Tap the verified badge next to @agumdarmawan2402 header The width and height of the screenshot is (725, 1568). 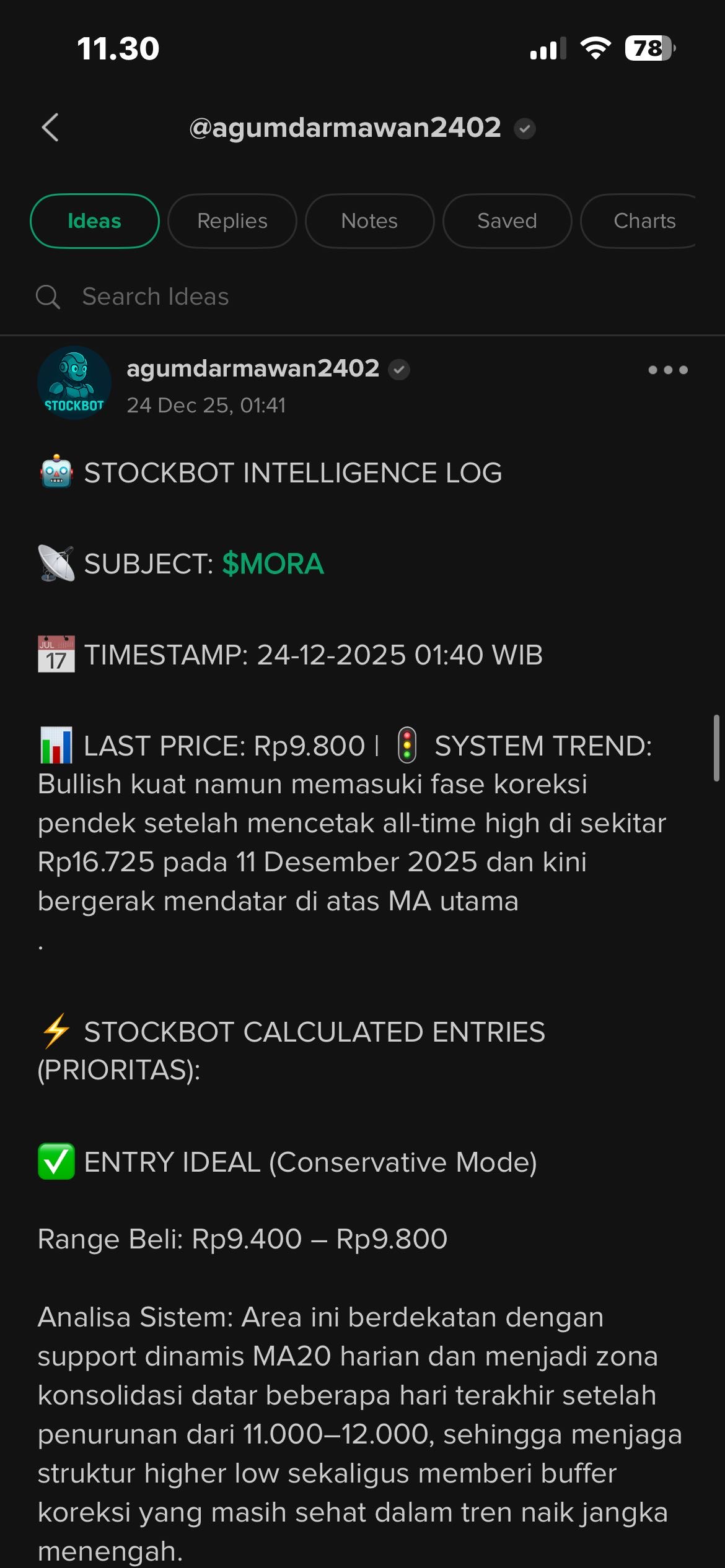coord(525,129)
